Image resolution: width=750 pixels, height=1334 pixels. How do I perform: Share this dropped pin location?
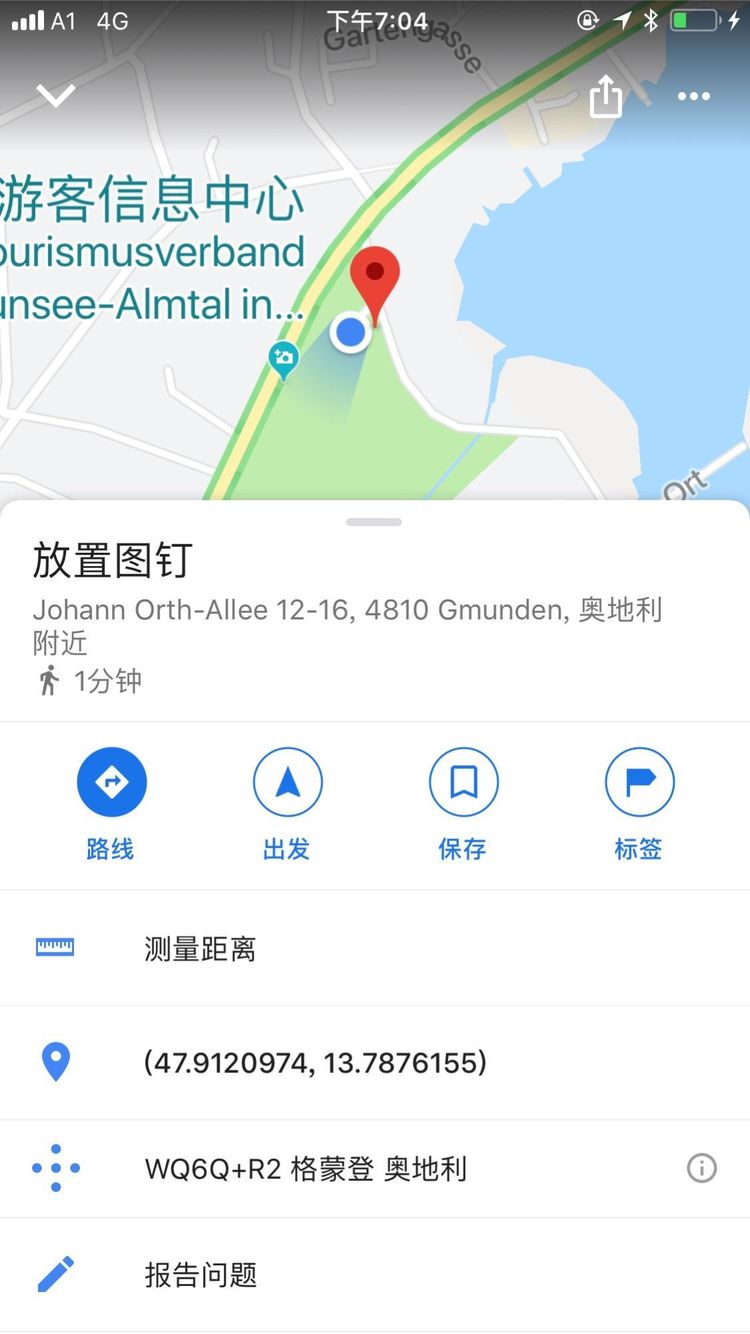[606, 96]
